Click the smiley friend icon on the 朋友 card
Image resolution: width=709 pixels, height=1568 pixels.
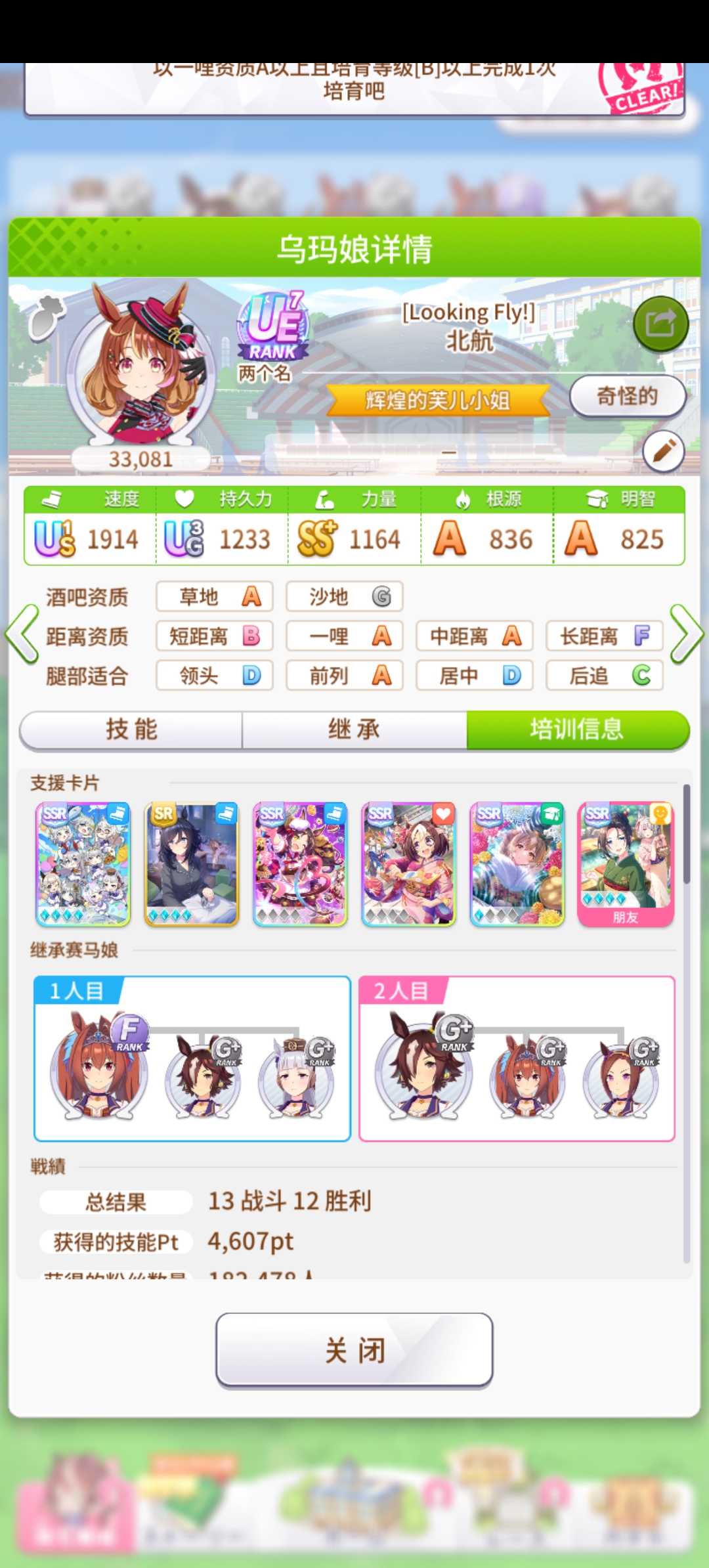pos(660,814)
